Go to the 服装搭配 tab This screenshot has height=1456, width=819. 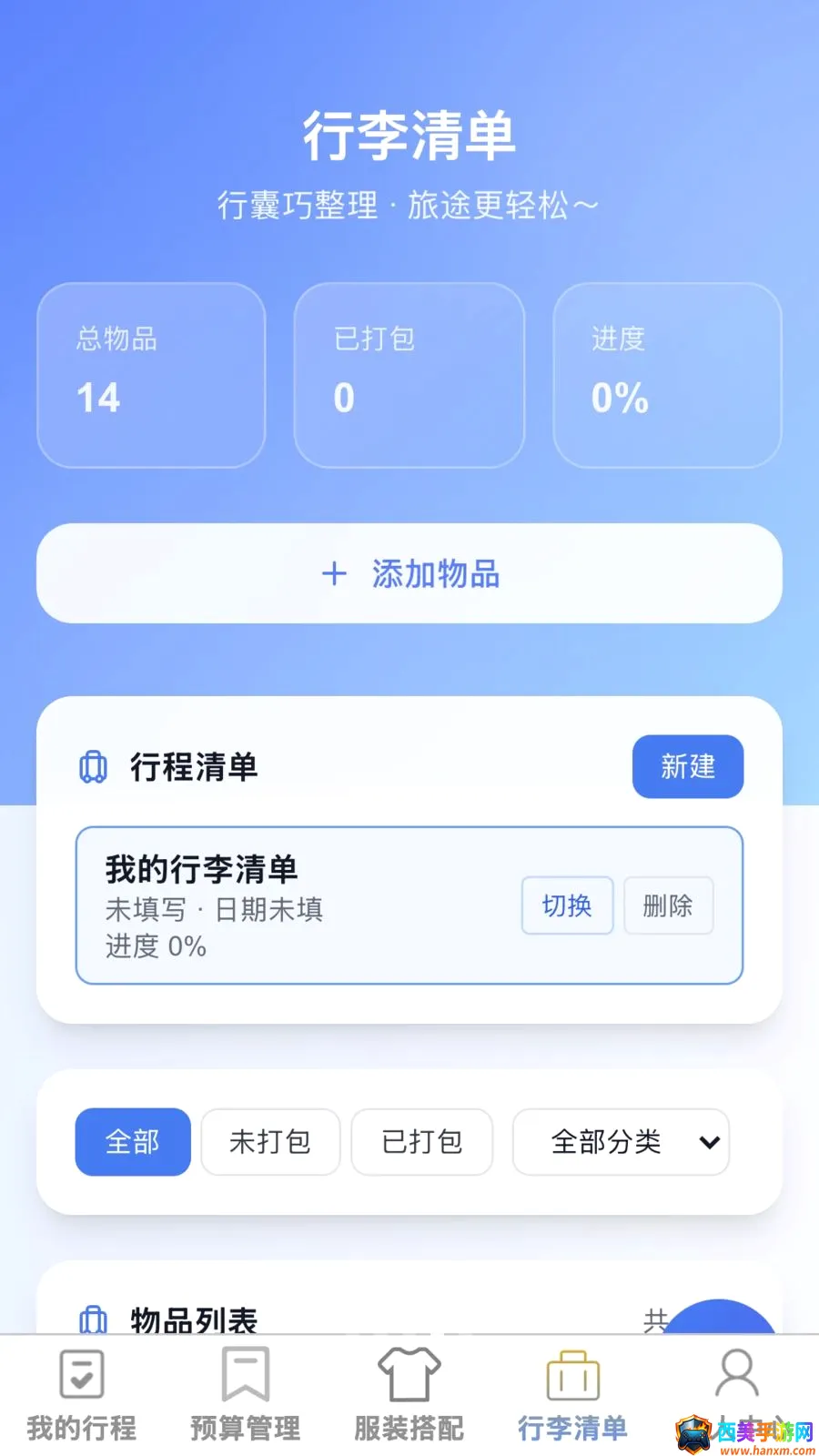click(409, 1396)
